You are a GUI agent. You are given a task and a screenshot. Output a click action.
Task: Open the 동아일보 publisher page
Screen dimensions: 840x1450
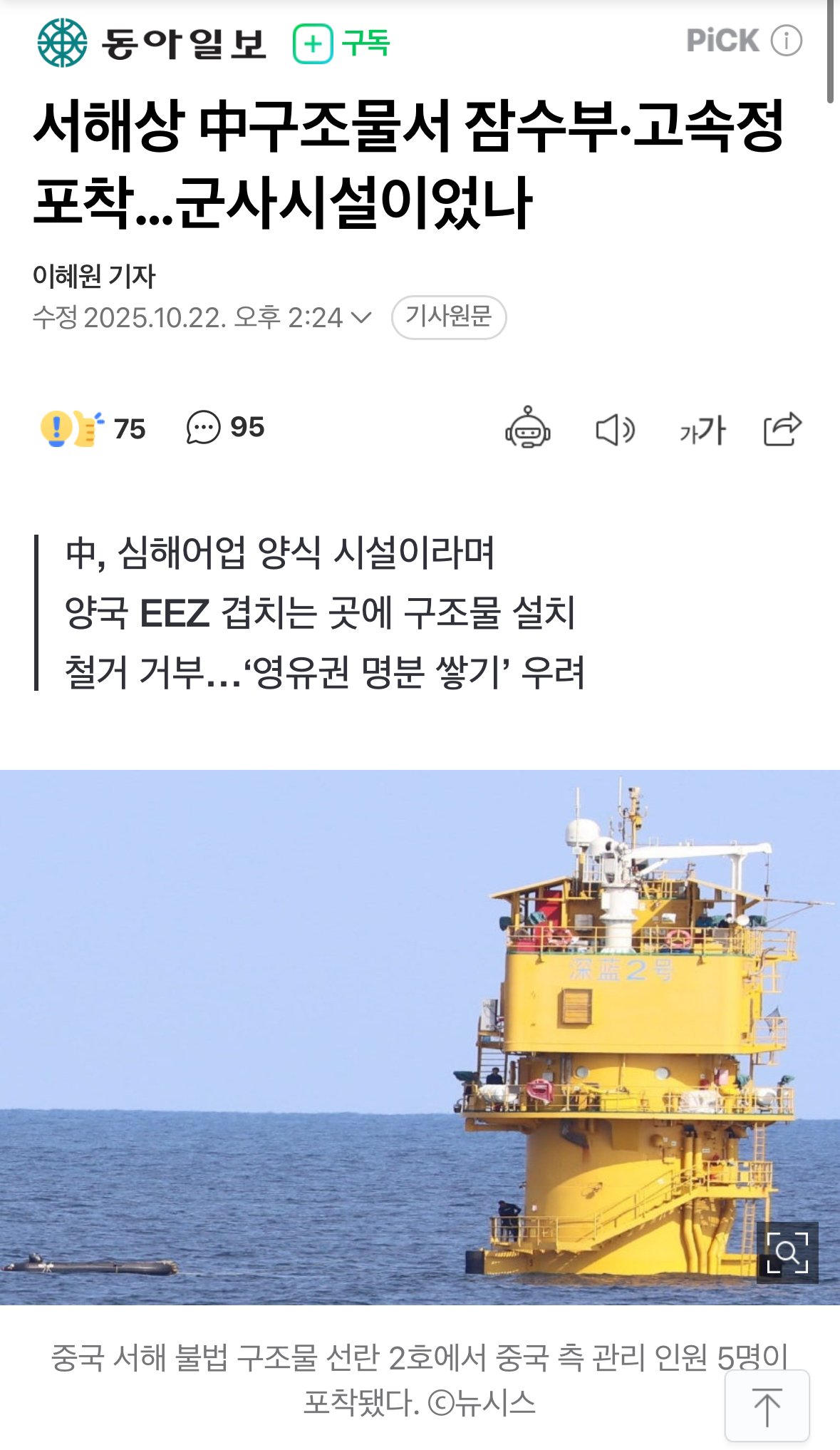tap(152, 43)
